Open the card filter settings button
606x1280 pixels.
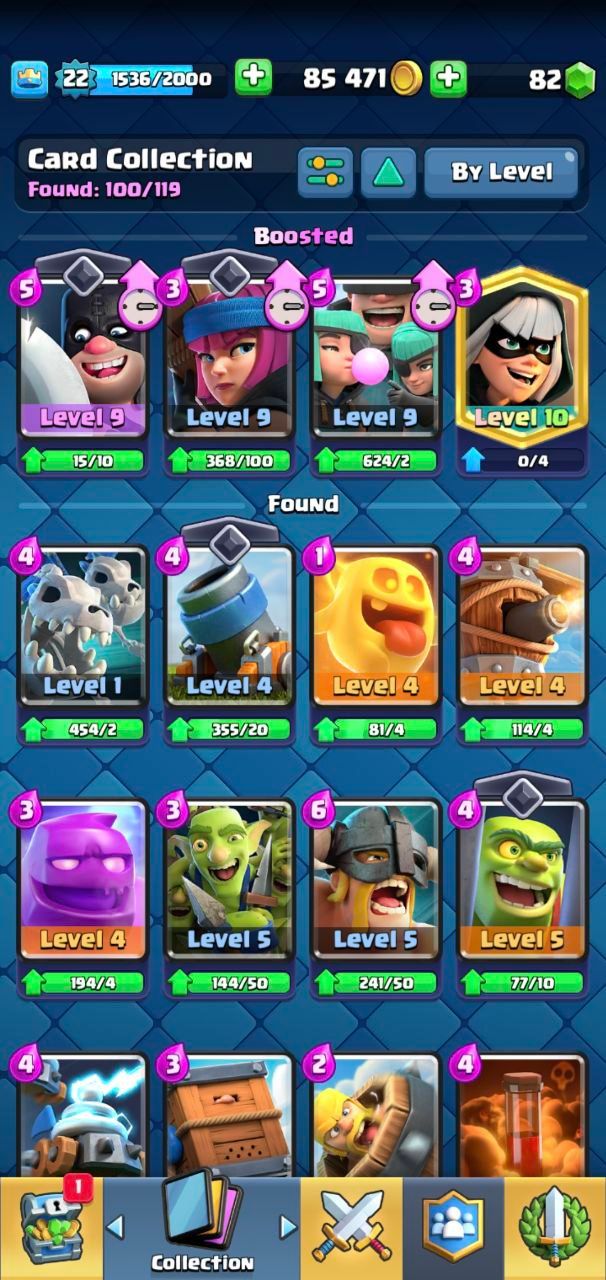[326, 172]
